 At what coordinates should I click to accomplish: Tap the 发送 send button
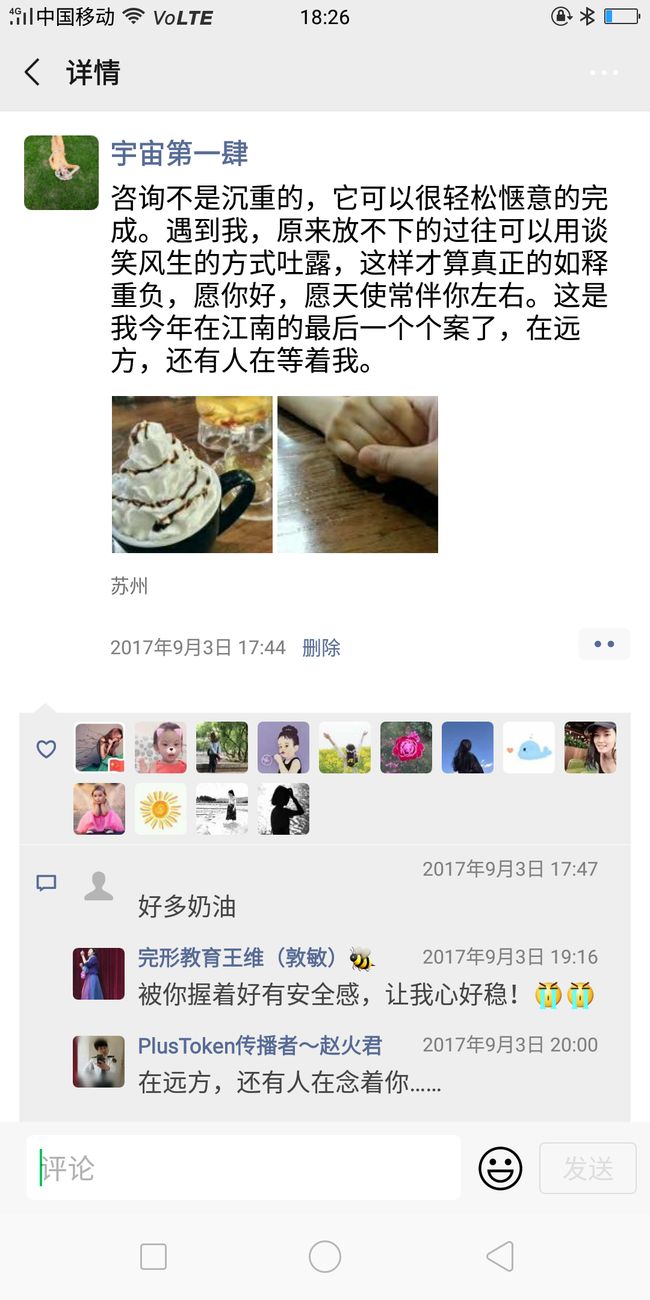coord(588,1168)
